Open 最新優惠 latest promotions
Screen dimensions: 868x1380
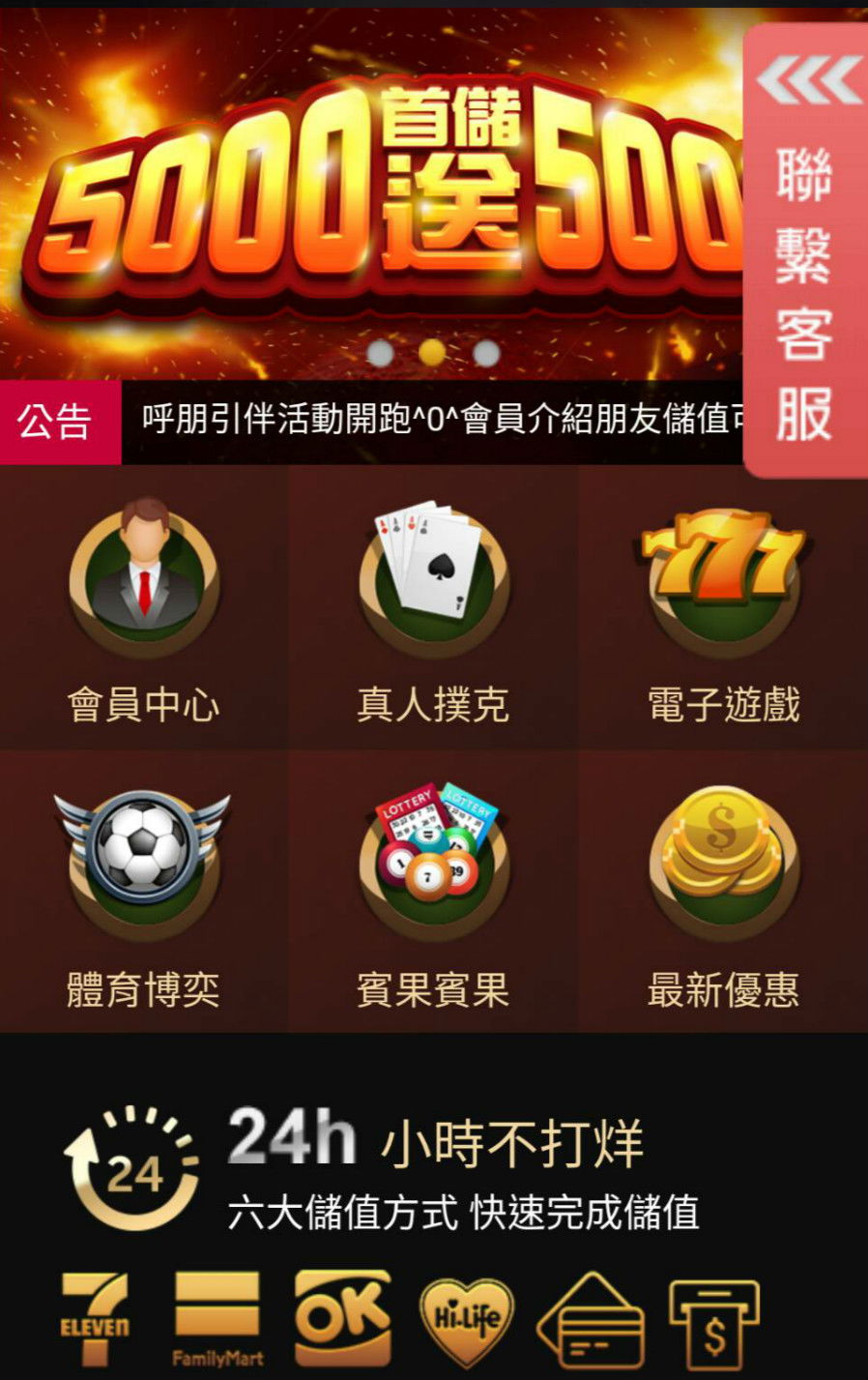pos(723,892)
